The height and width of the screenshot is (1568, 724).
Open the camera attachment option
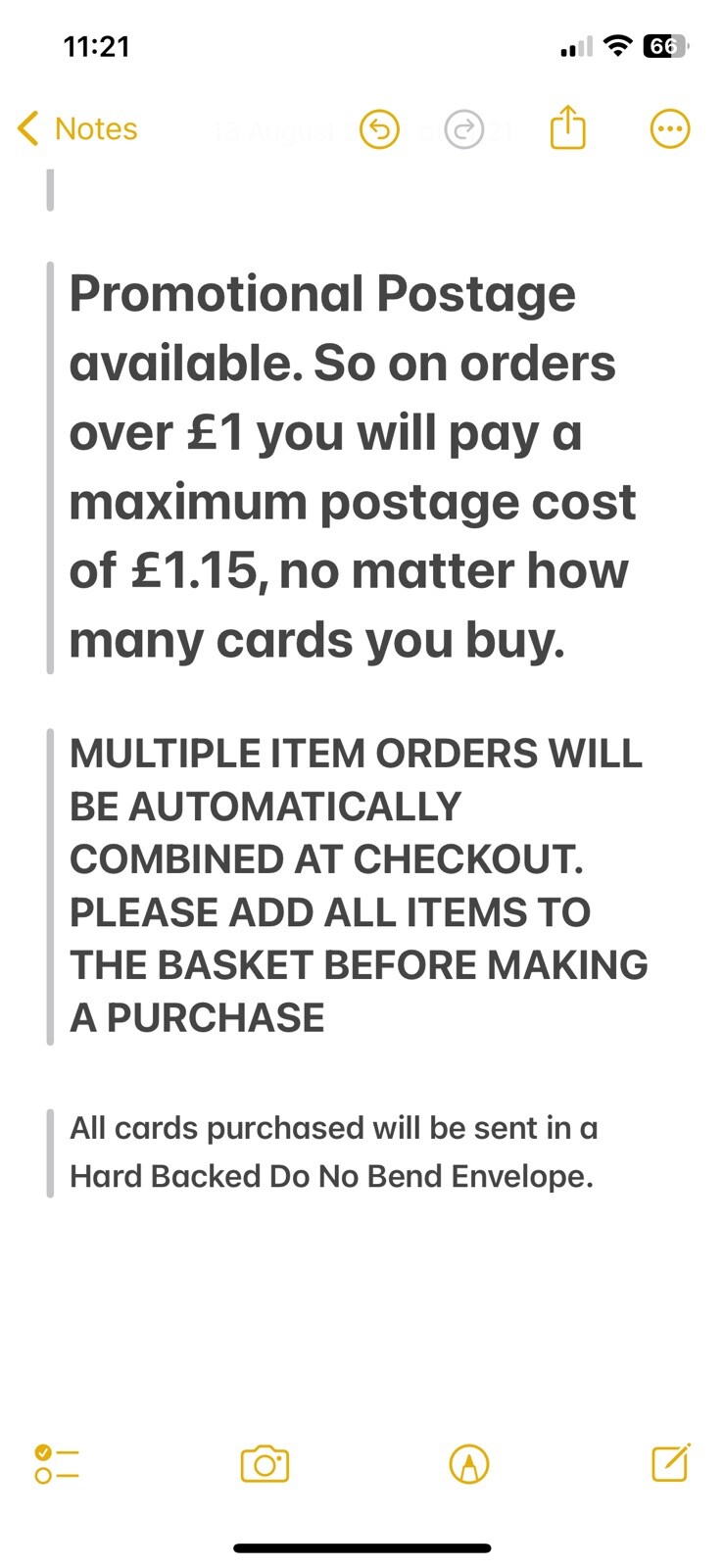click(265, 1464)
